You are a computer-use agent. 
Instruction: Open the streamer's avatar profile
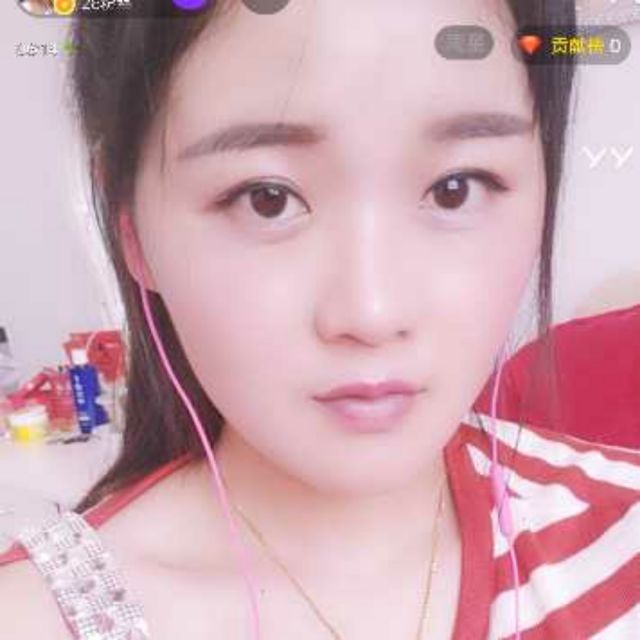35,5
